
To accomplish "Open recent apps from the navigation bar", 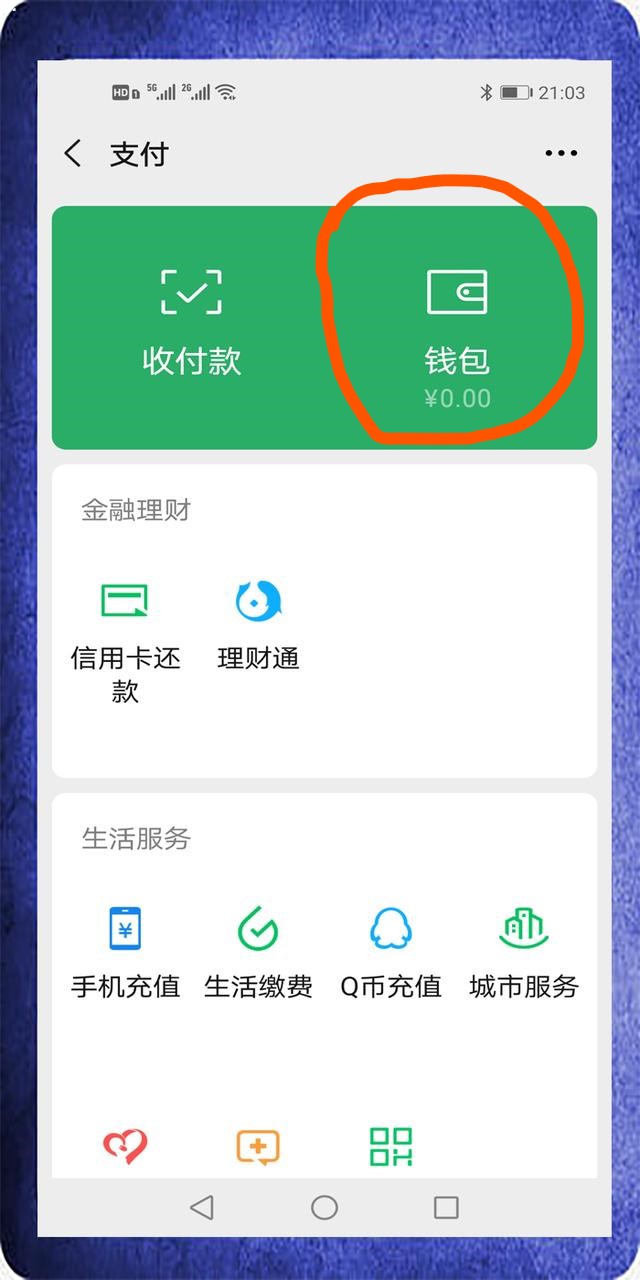I will pyautogui.click(x=446, y=1207).
